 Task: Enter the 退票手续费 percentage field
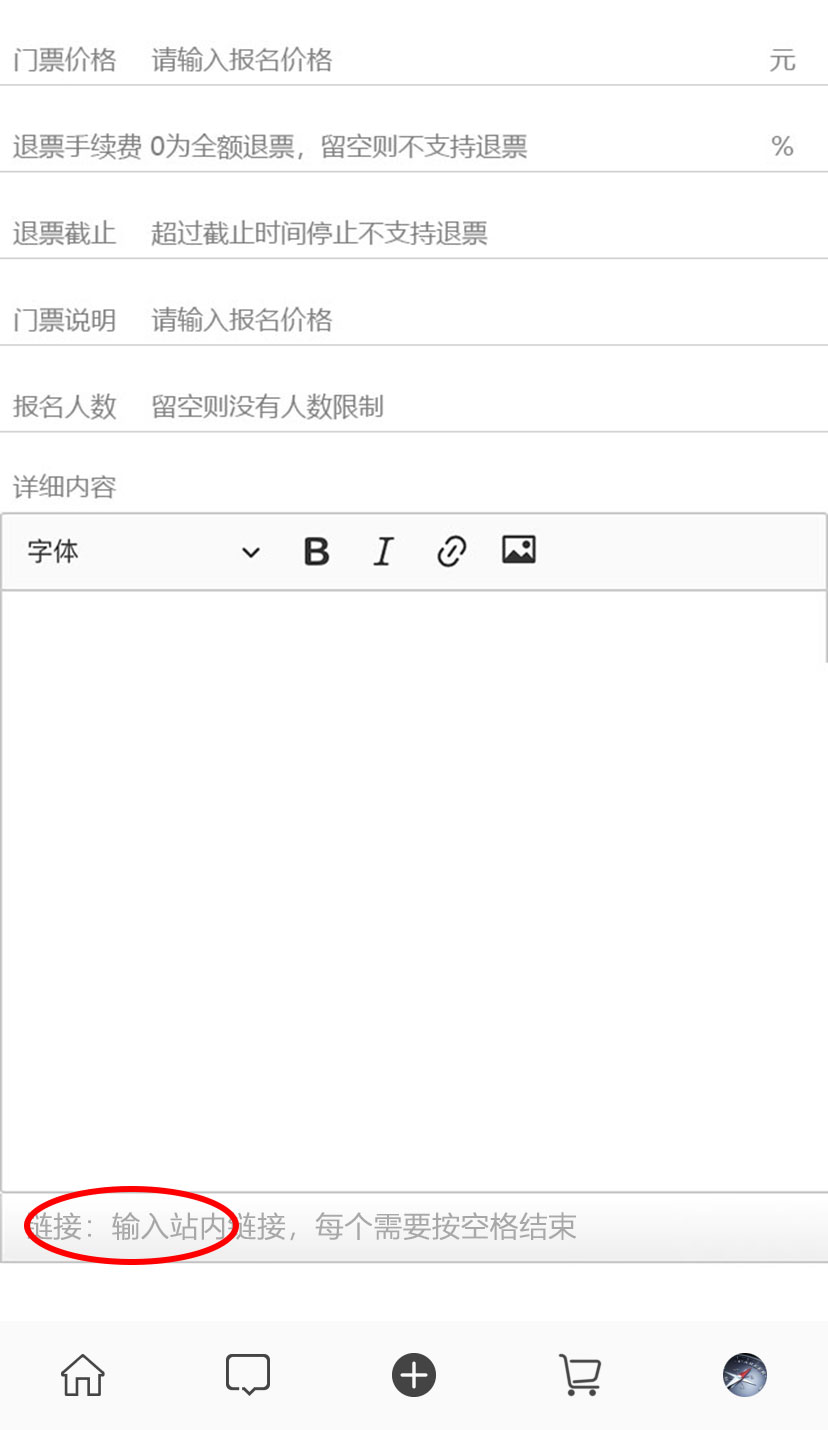point(450,147)
